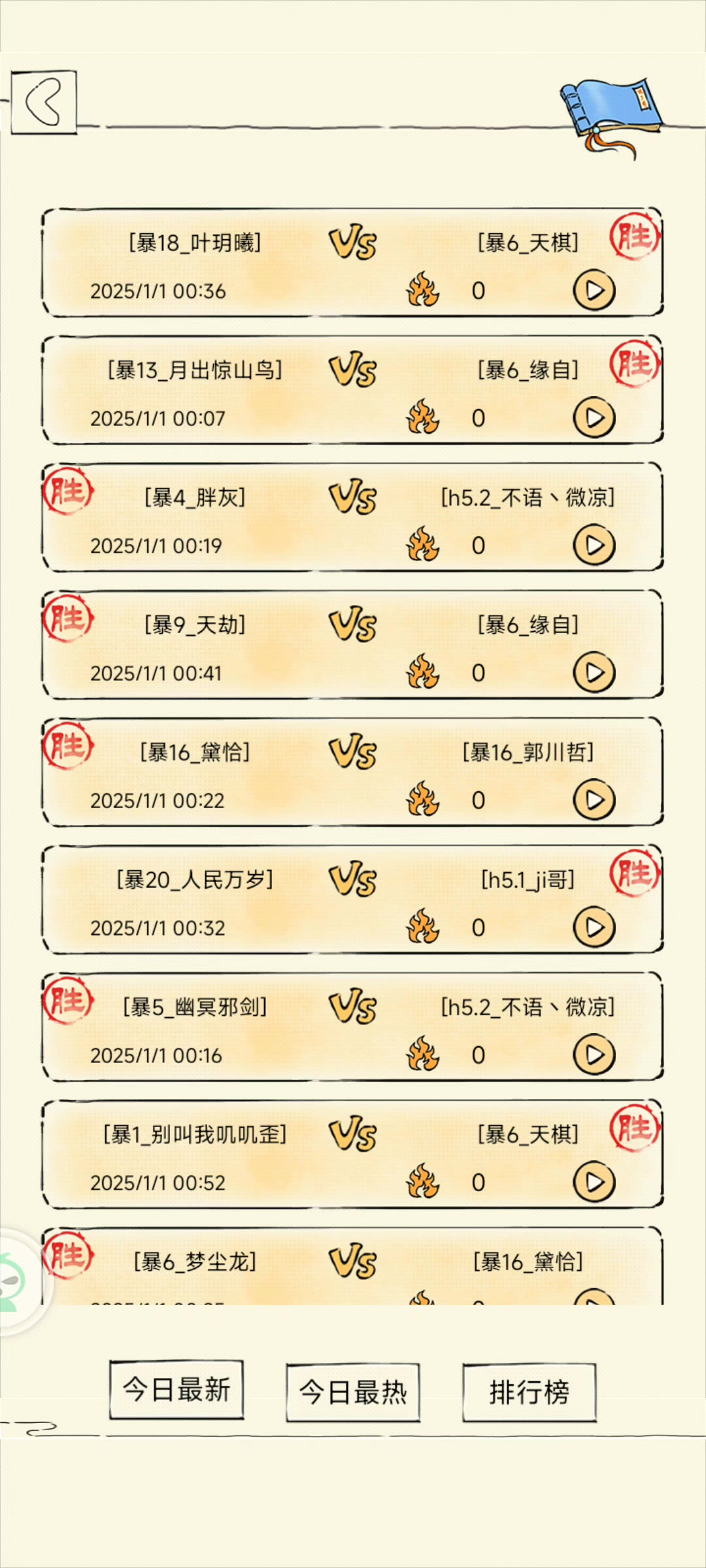Viewport: 706px width, 1568px height.
Task: Play replay of 暴13_月出惊山鸟 vs 暴6_缘自
Action: tap(594, 417)
